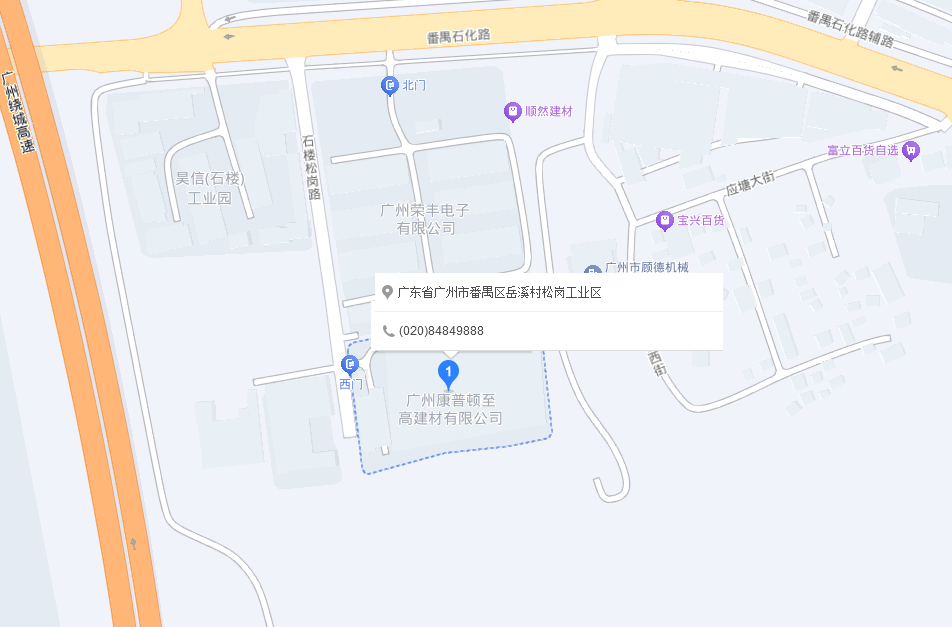The height and width of the screenshot is (627, 952).
Task: Select the 顺然建材 shop marker
Action: click(x=513, y=111)
